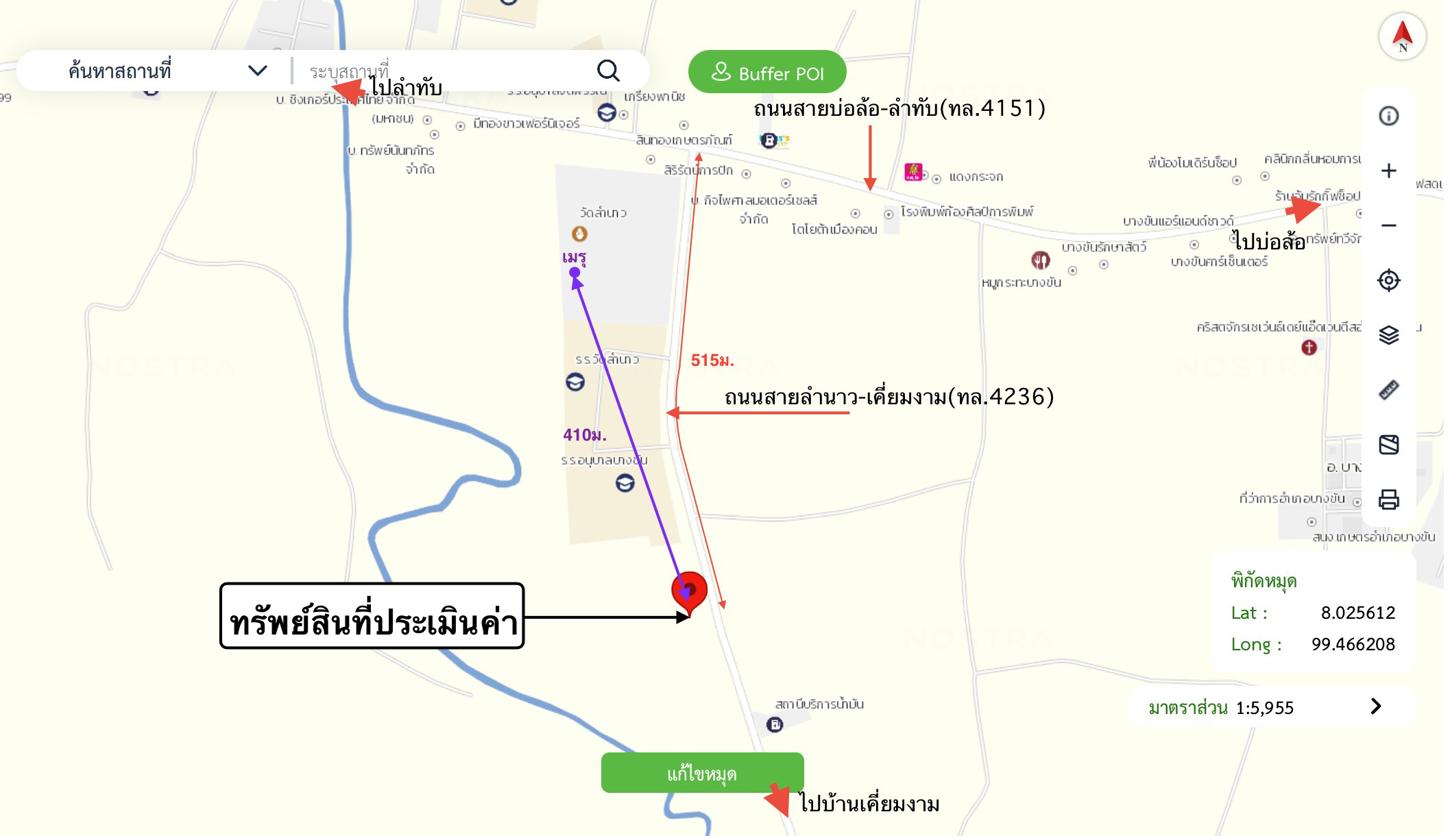Tap the แก้ไขหมุด edit pin button
1450x836 pixels.
tap(702, 774)
